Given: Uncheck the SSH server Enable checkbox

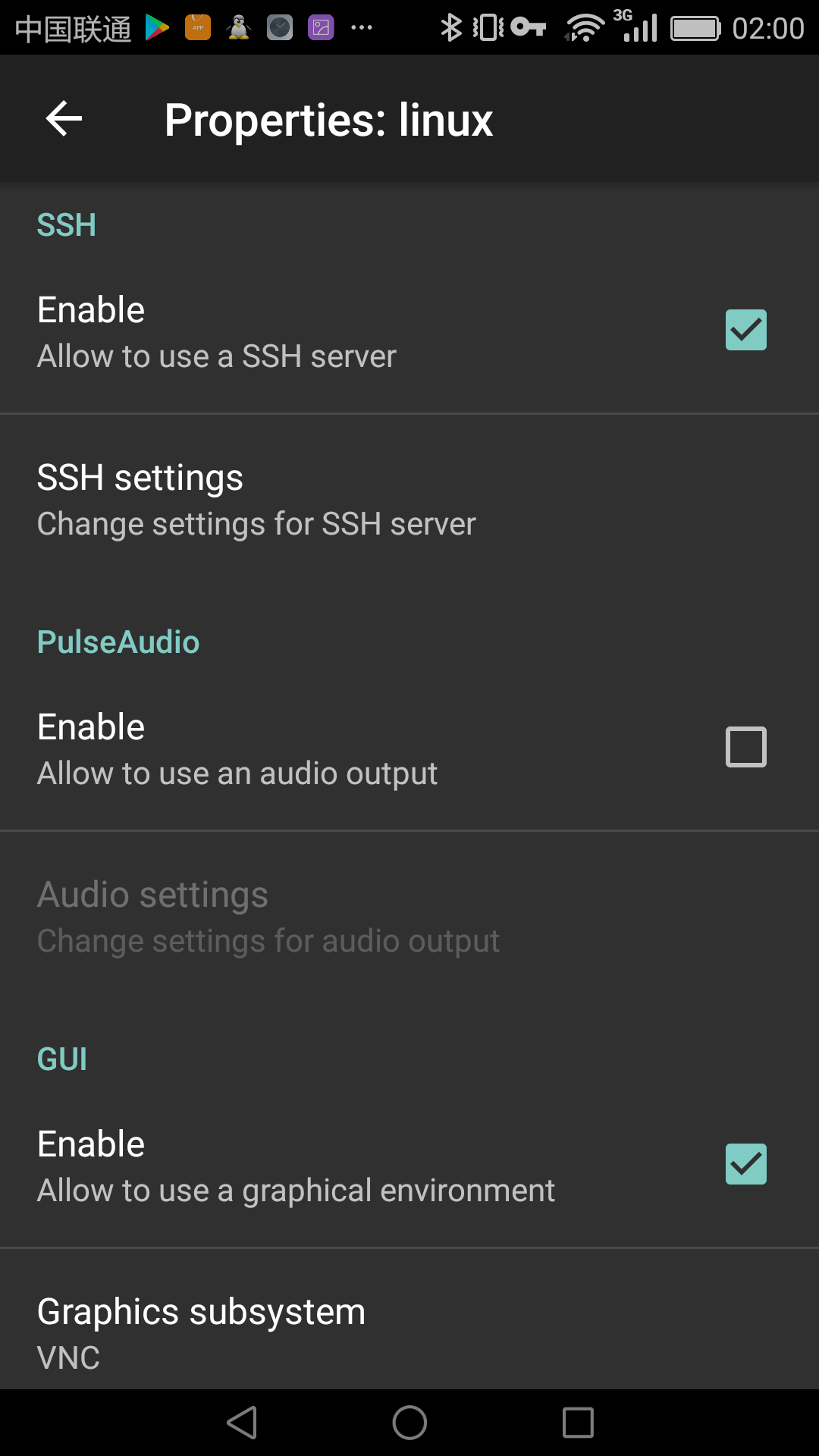Looking at the screenshot, I should click(x=745, y=330).
